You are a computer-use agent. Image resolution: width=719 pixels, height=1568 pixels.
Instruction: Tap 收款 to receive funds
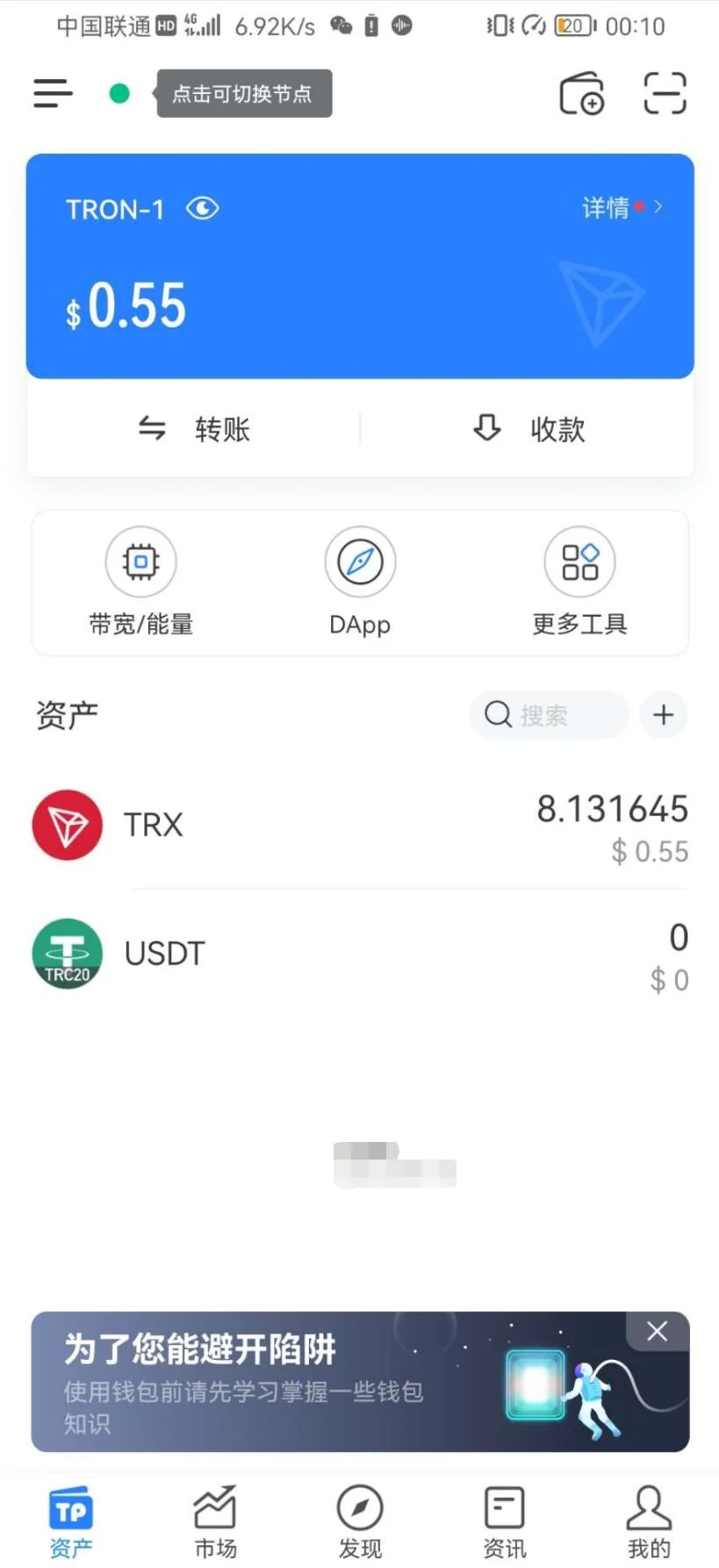tap(528, 429)
